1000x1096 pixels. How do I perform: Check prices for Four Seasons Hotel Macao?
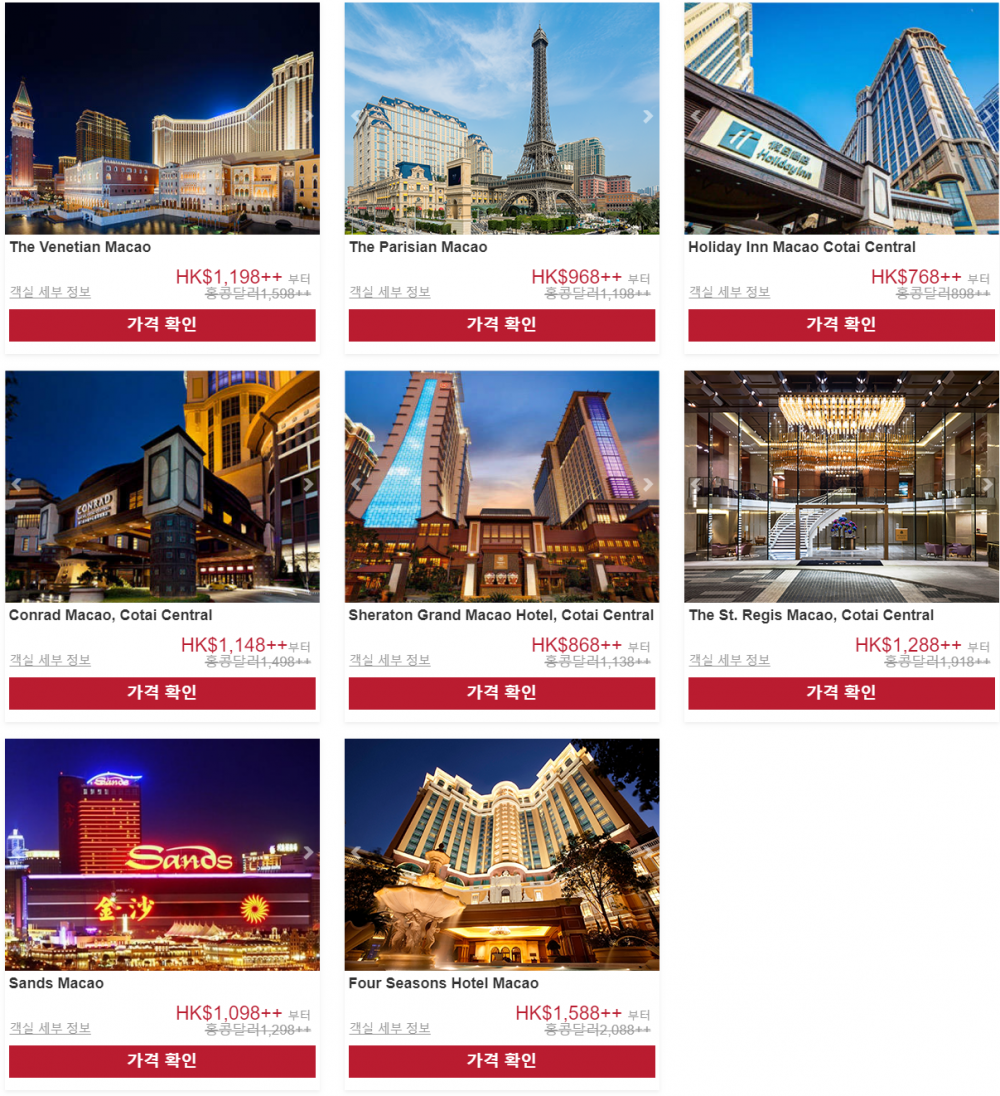tap(501, 1061)
